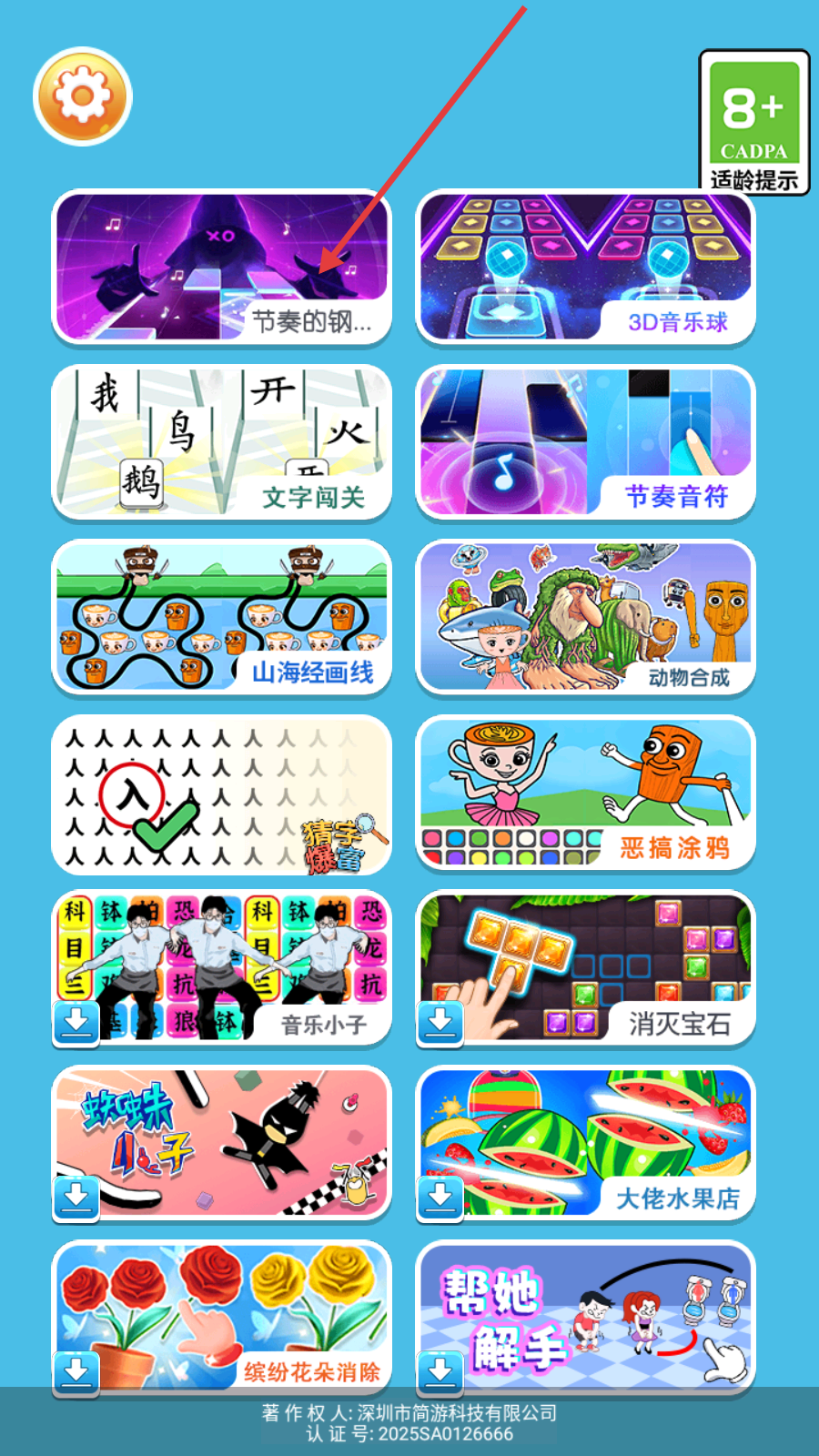The image size is (819, 1456).
Task: Open the 动物合成 game tile
Action: (x=585, y=617)
